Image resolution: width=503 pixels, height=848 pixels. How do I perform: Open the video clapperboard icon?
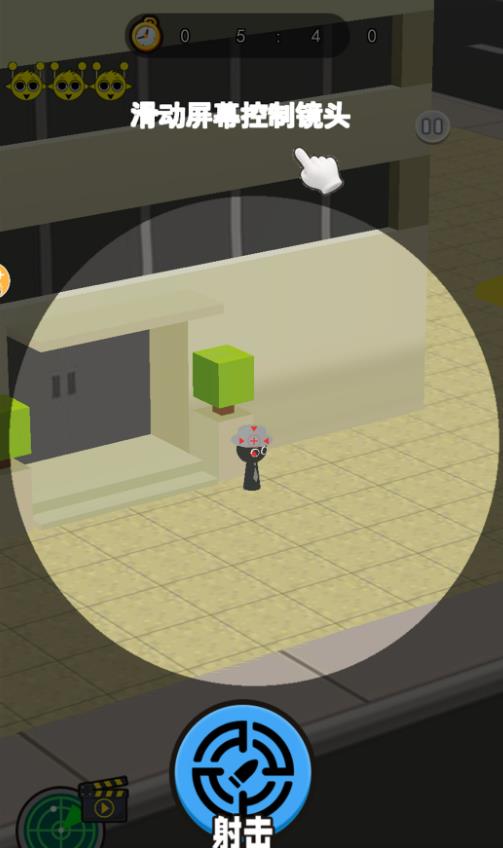tap(104, 800)
